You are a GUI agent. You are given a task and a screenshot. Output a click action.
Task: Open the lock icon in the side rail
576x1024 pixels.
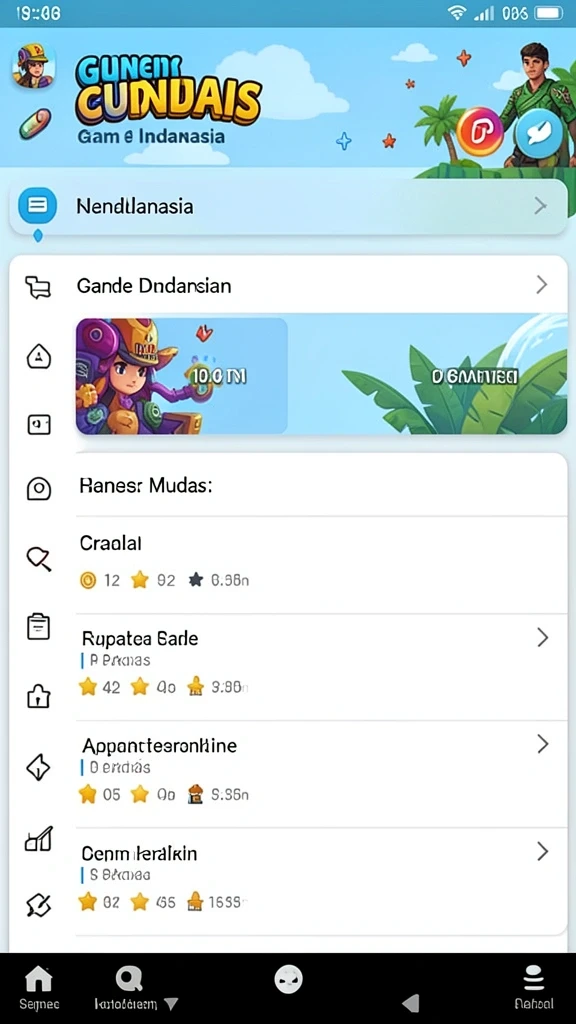coord(38,697)
